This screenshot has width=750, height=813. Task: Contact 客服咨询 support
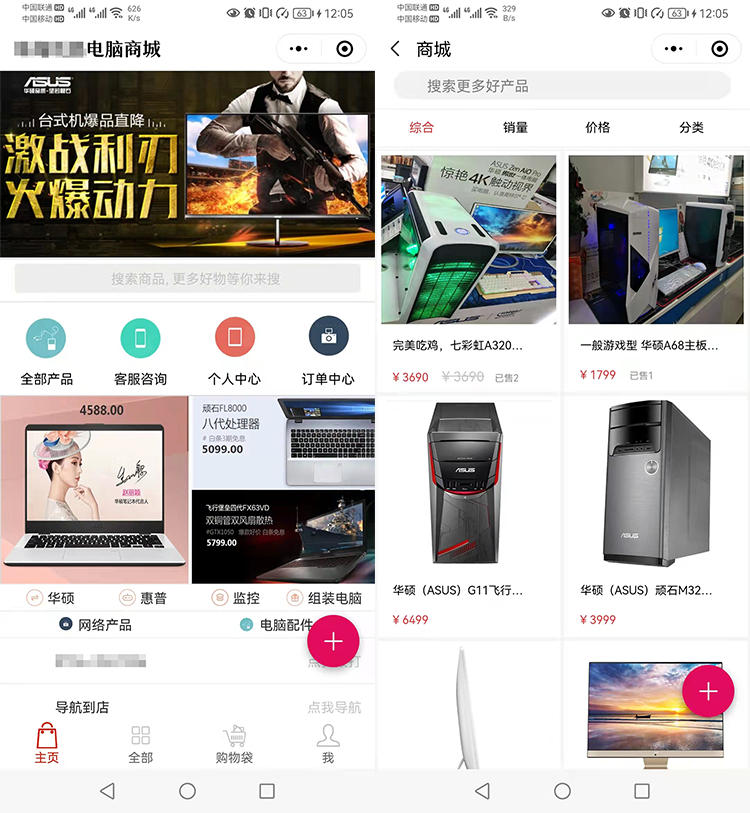tap(140, 350)
